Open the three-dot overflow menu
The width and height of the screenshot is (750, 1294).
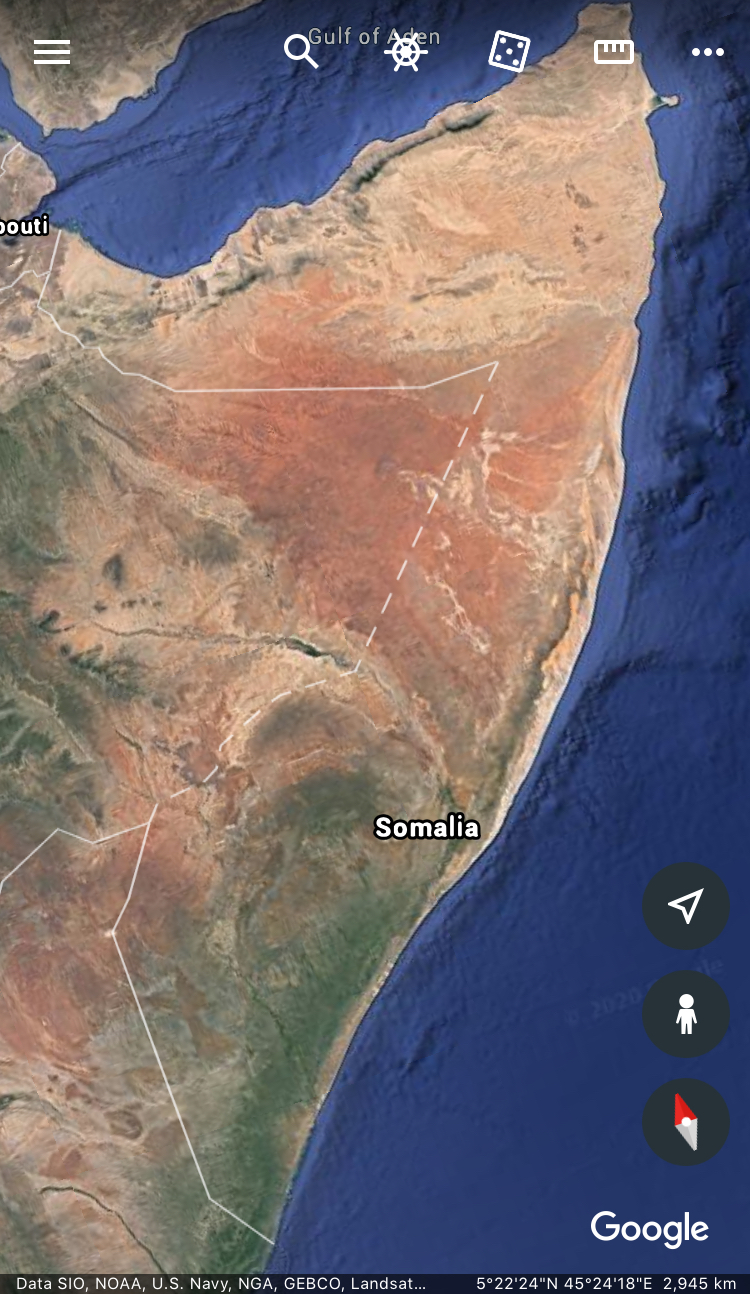point(707,52)
